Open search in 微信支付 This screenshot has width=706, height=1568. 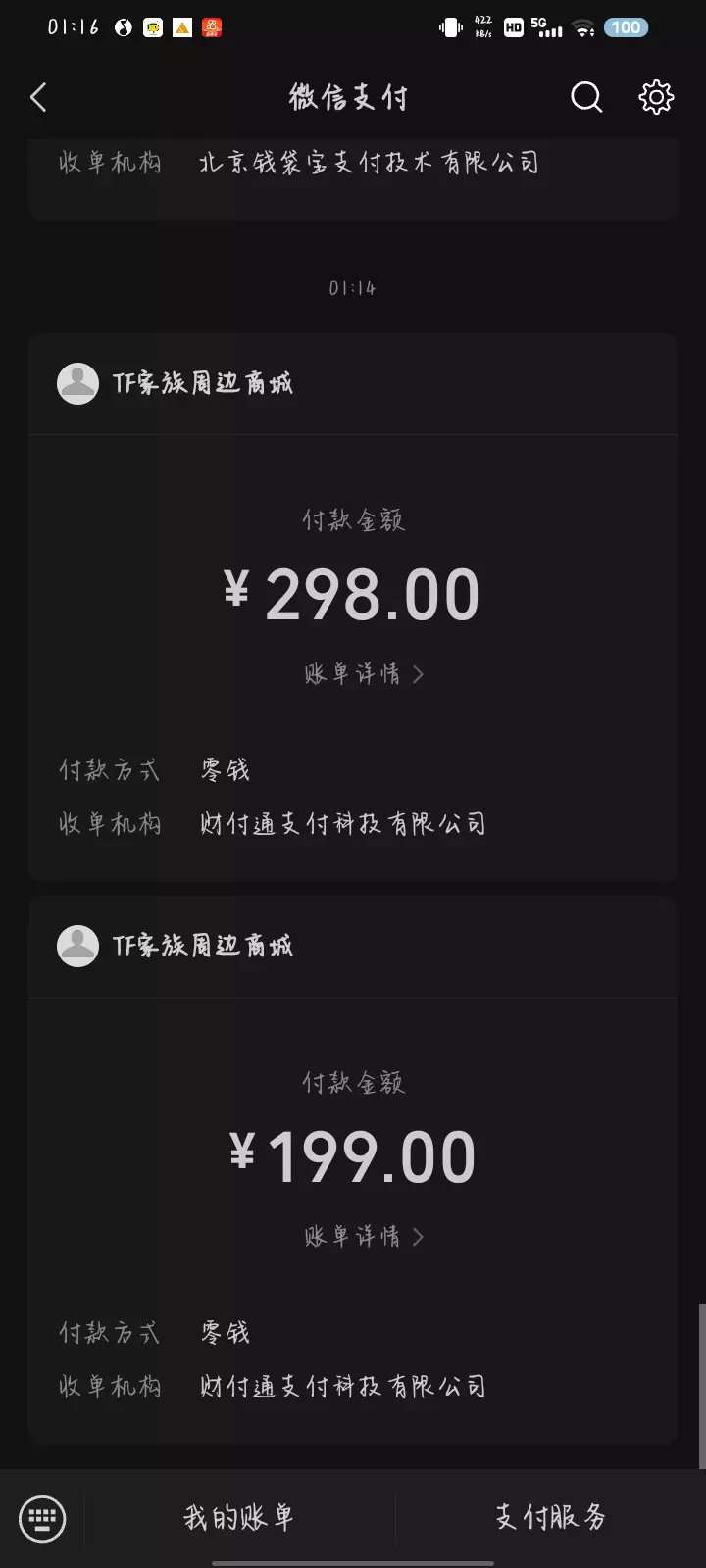tap(586, 97)
